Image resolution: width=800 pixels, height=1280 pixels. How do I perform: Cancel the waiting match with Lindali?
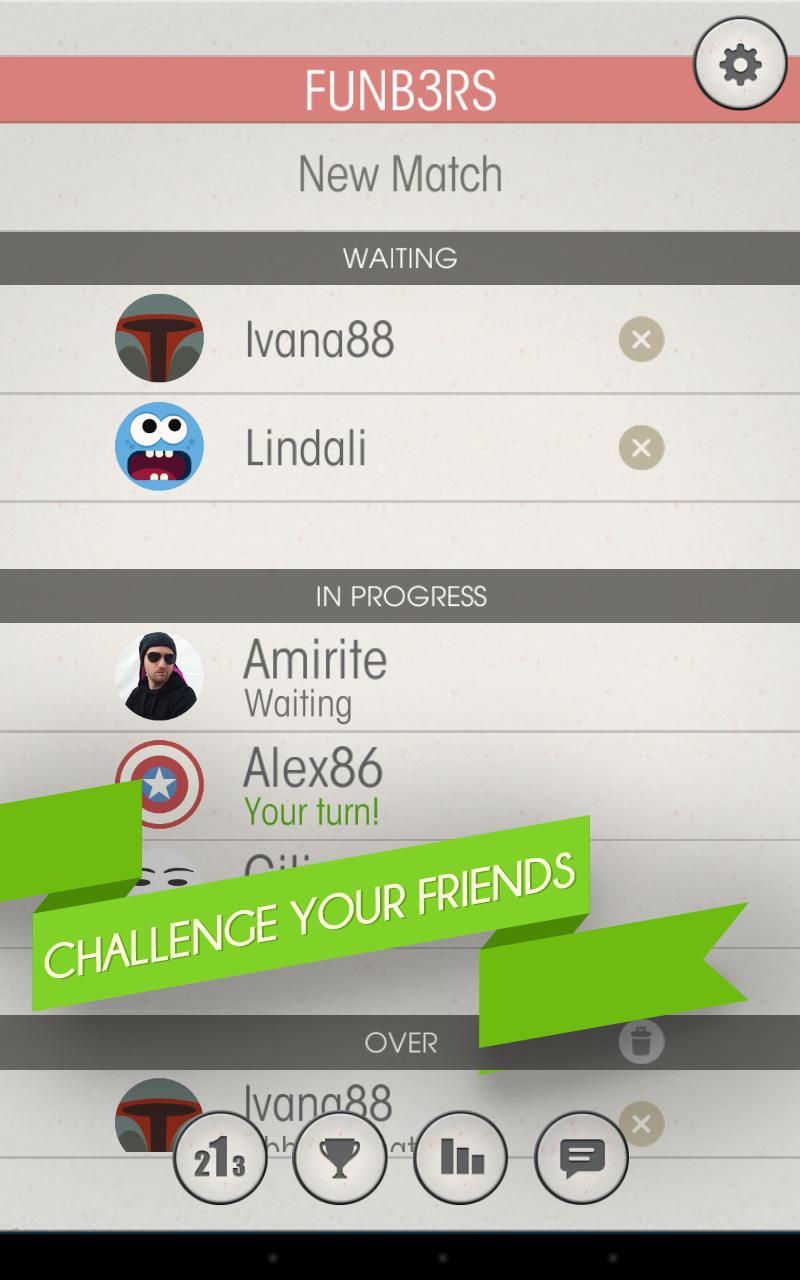pyautogui.click(x=641, y=447)
